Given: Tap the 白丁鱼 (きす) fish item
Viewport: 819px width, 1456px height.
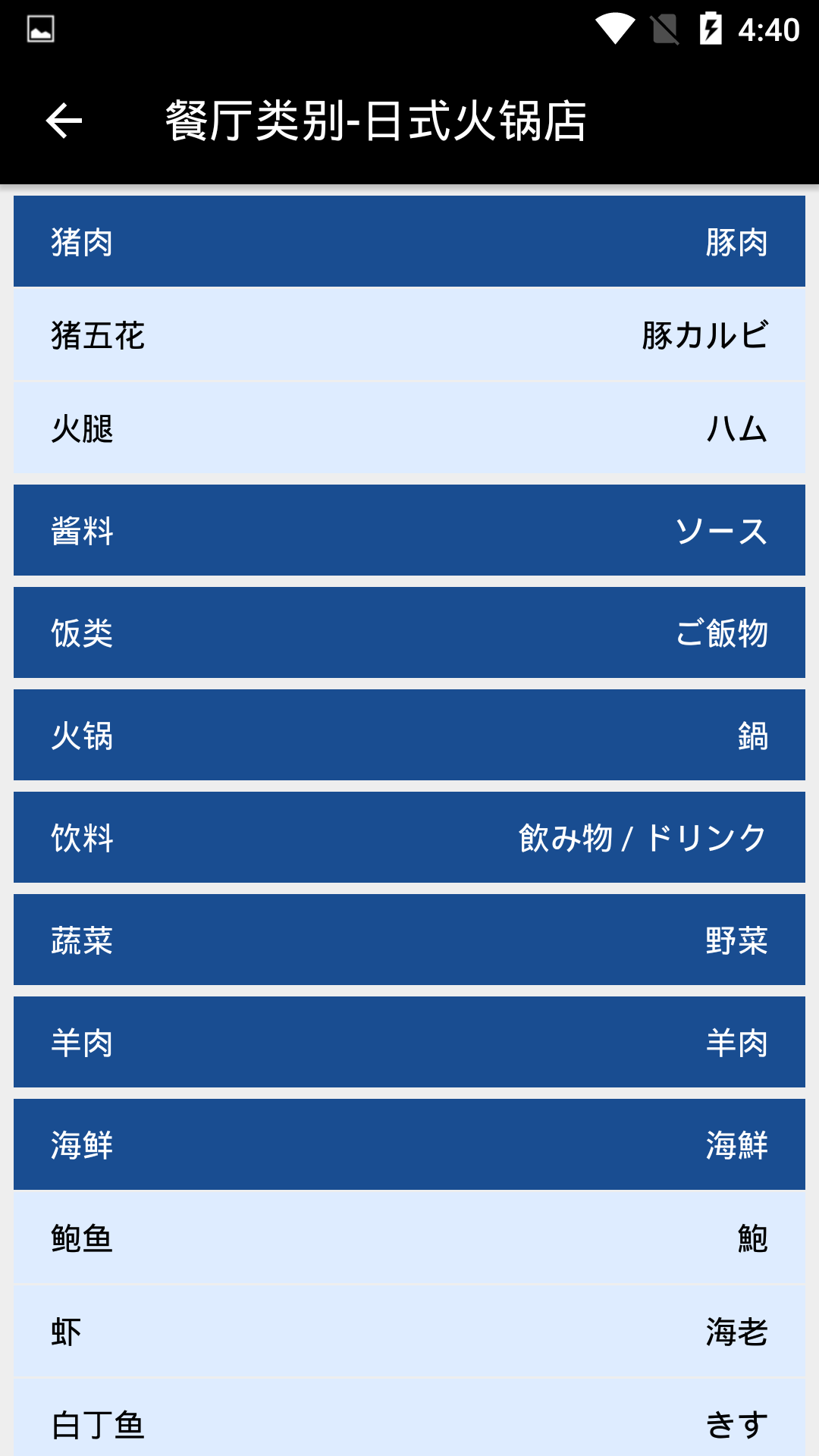Looking at the screenshot, I should click(409, 1426).
